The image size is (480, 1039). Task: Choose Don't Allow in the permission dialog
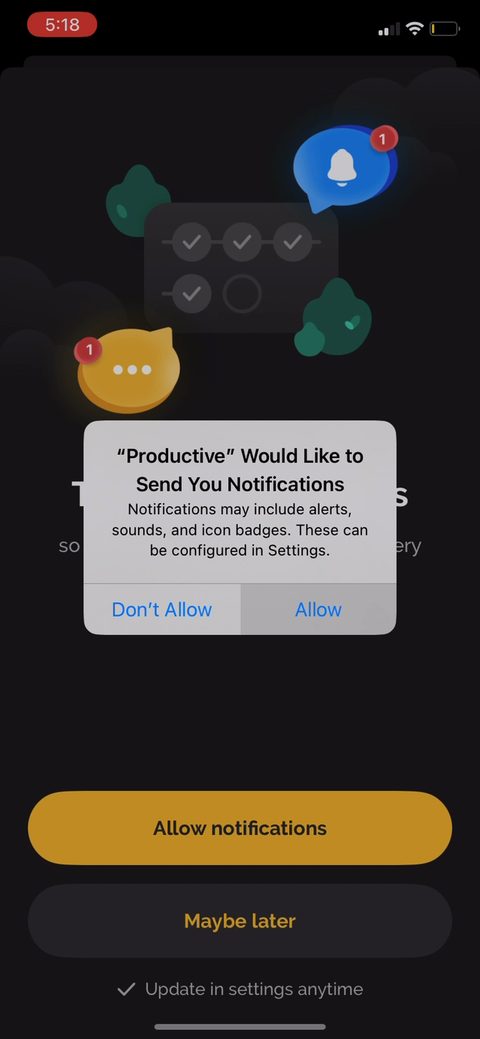pos(162,609)
